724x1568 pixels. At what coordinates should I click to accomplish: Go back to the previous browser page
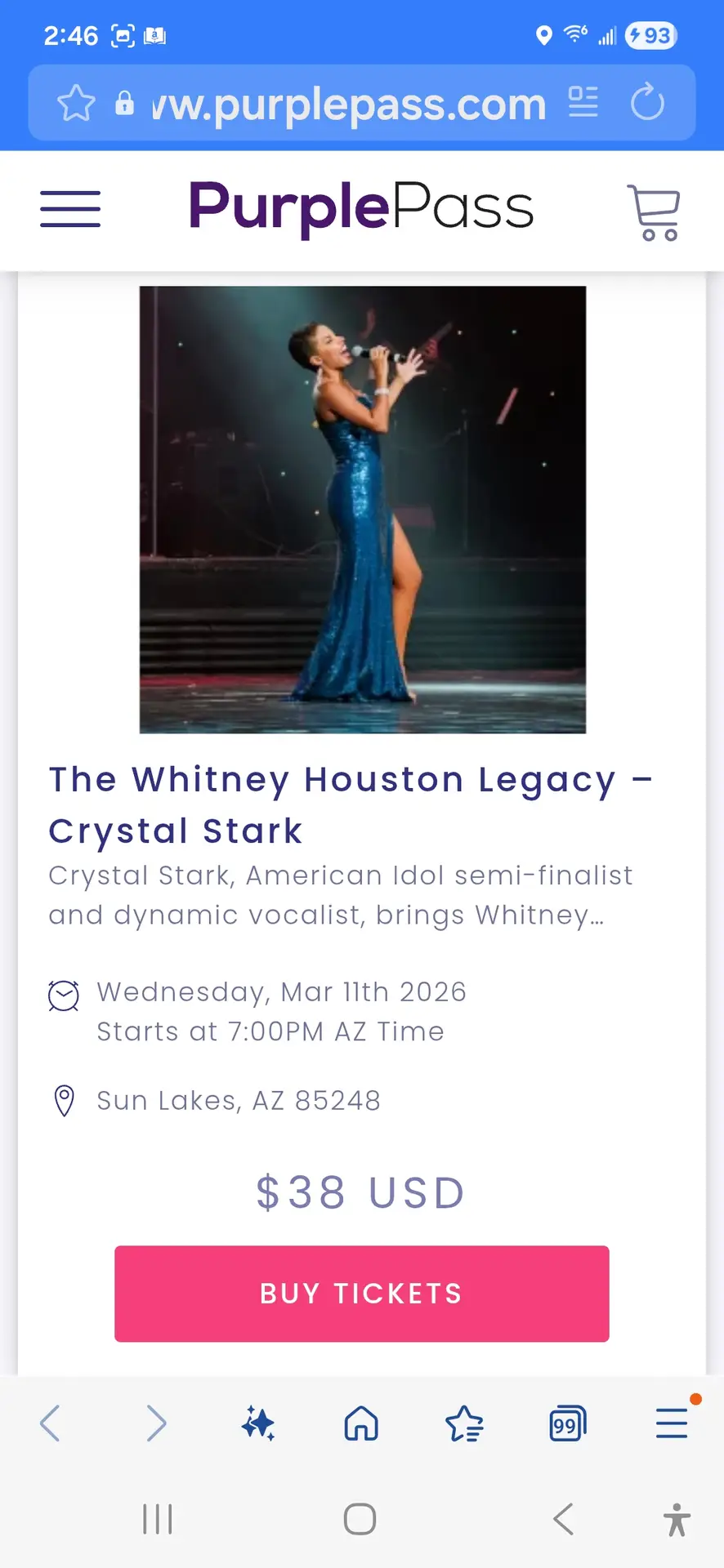coord(51,1423)
